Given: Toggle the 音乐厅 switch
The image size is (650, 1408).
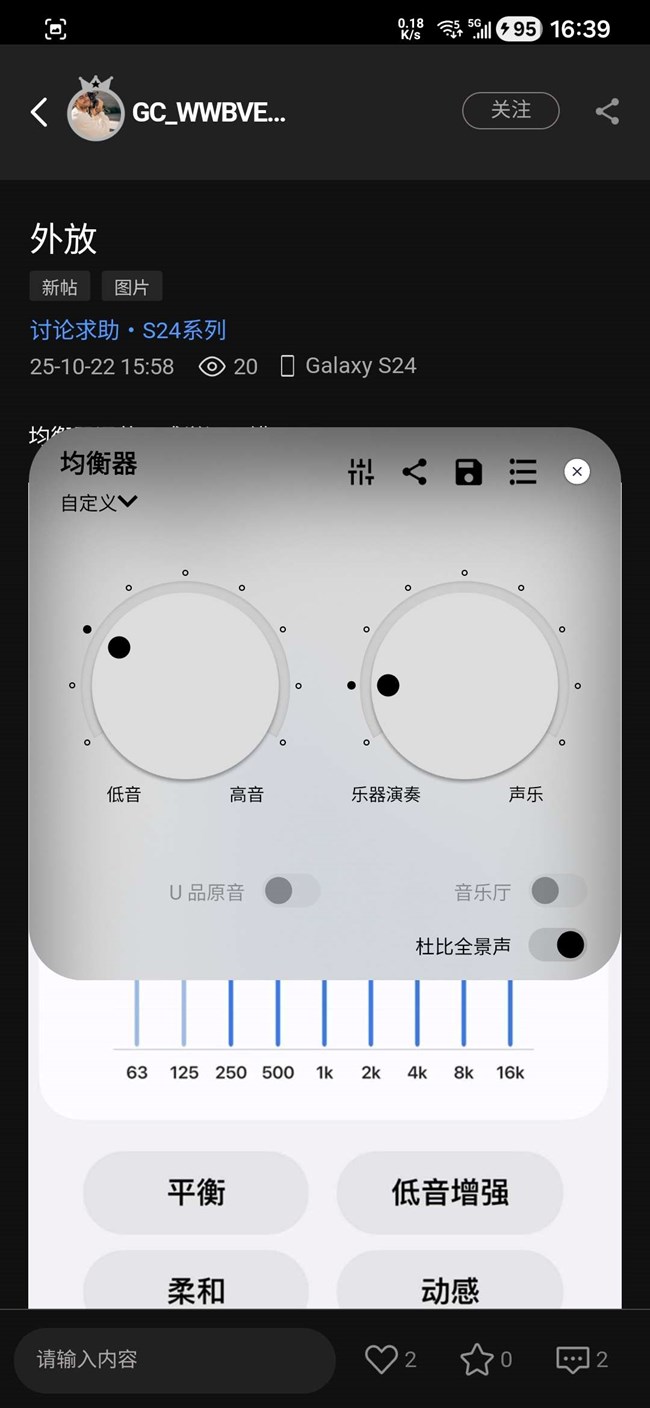Looking at the screenshot, I should [x=557, y=891].
